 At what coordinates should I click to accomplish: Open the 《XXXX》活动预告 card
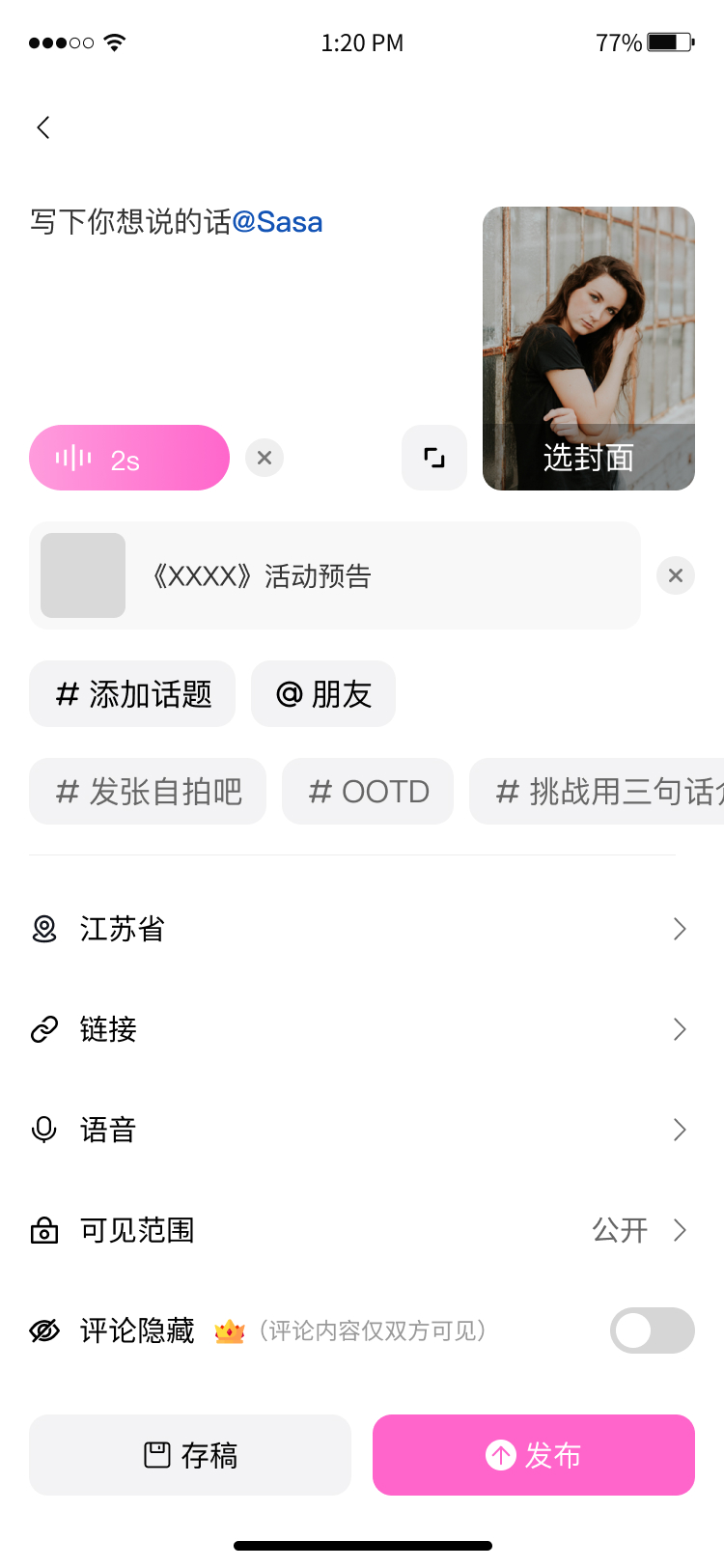pyautogui.click(x=334, y=576)
